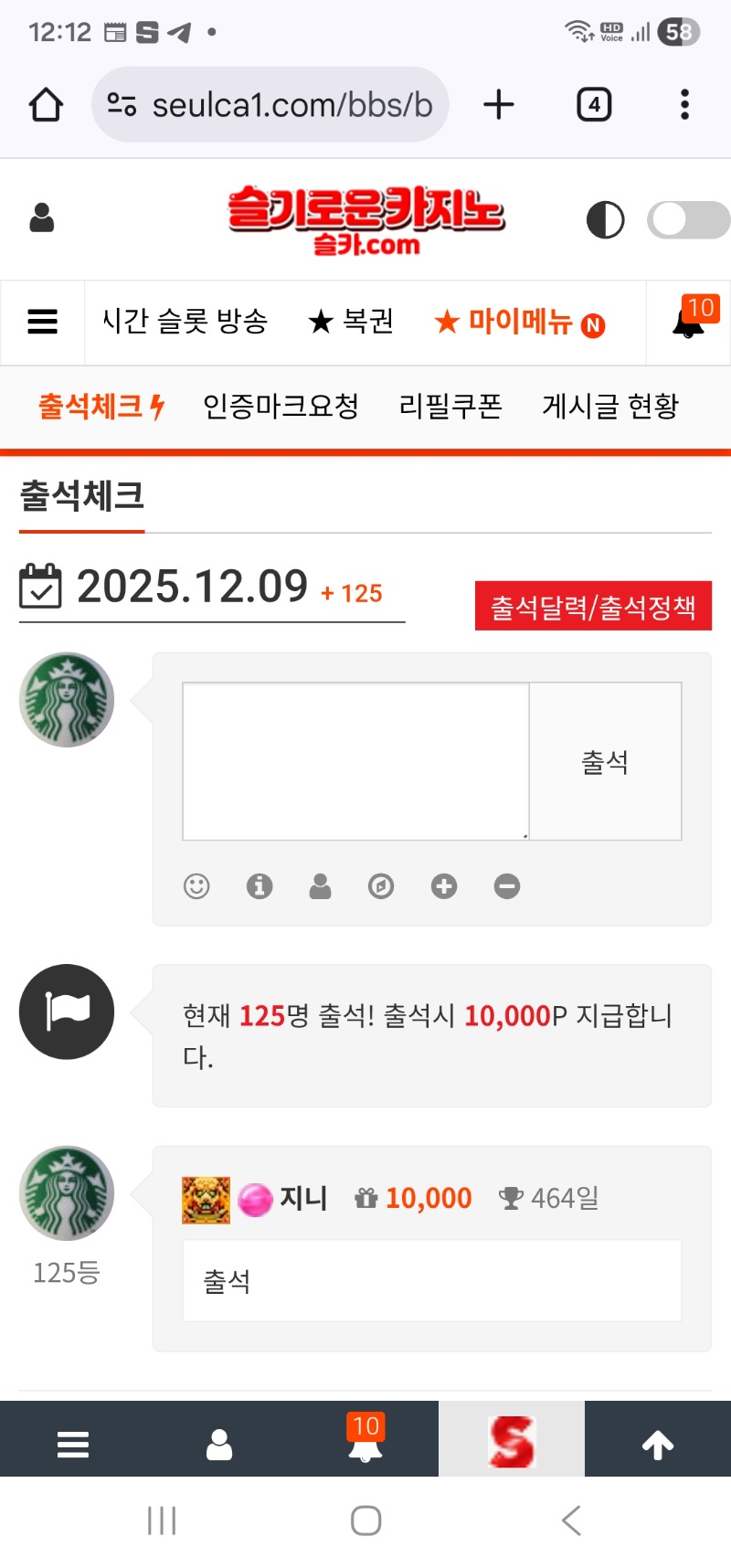731x1568 pixels.
Task: Toggle the dark mode switch
Action: [x=688, y=220]
